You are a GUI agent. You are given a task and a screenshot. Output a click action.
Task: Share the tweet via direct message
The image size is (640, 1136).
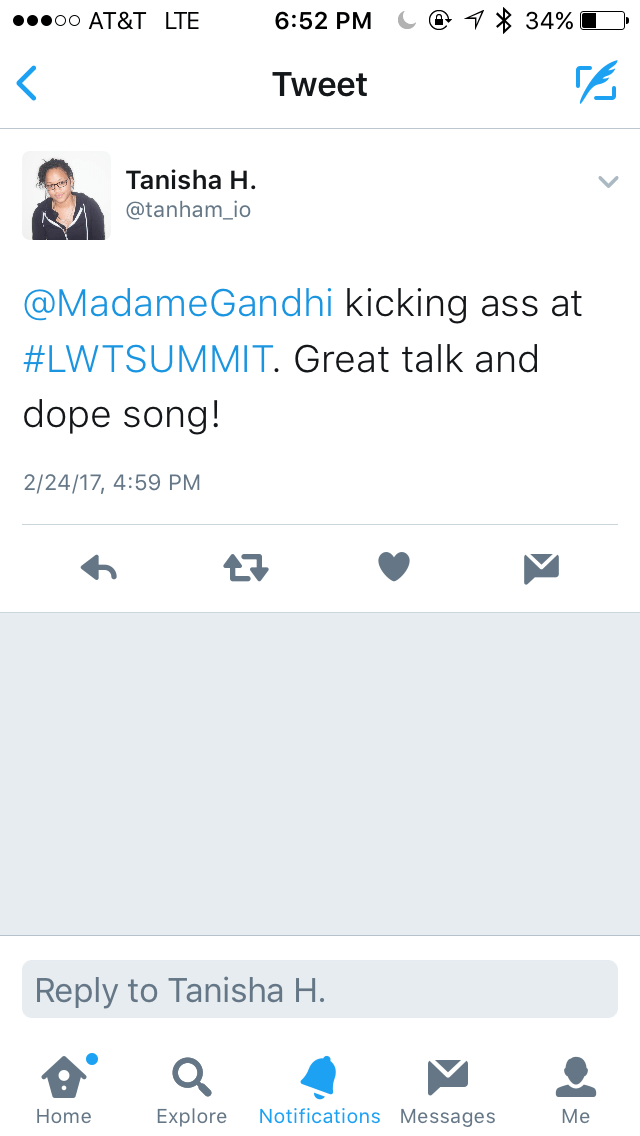pos(541,568)
